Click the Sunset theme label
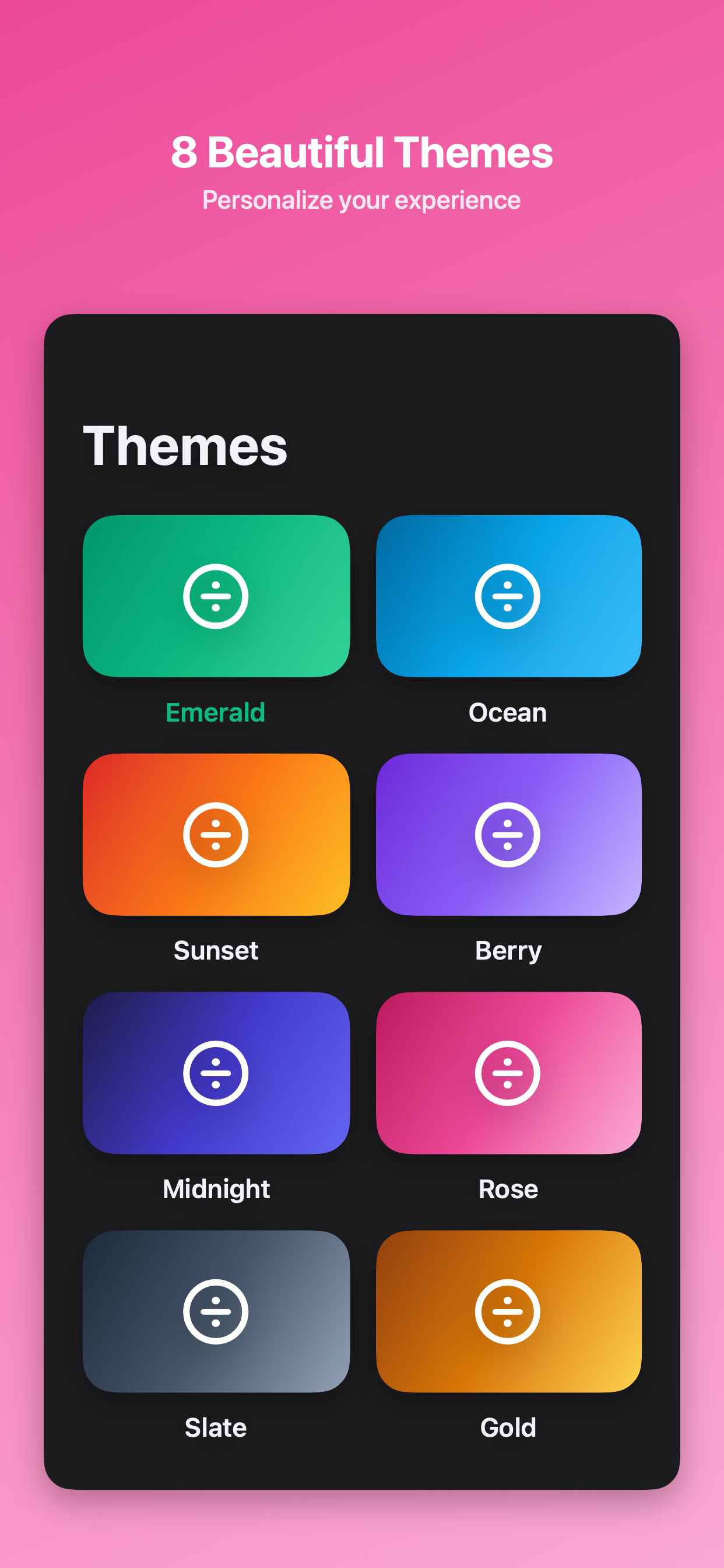Image resolution: width=724 pixels, height=1568 pixels. pyautogui.click(x=216, y=950)
